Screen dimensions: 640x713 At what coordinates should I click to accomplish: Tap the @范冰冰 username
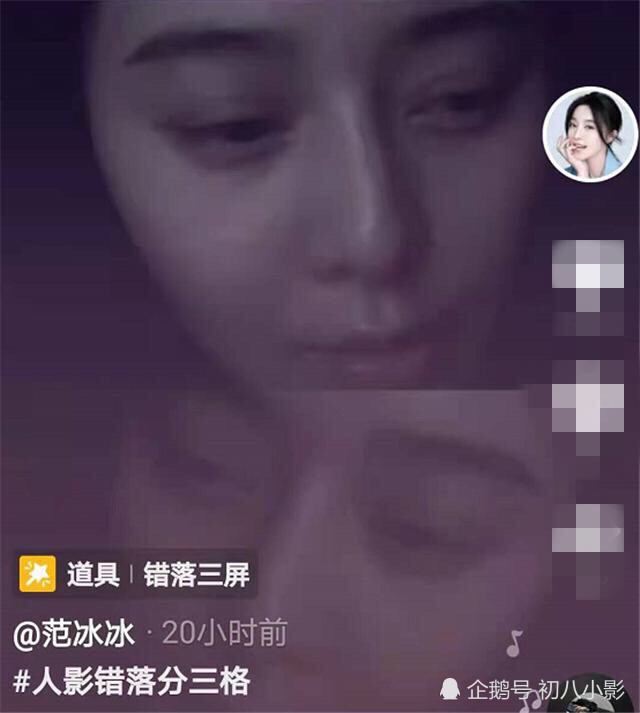click(74, 633)
